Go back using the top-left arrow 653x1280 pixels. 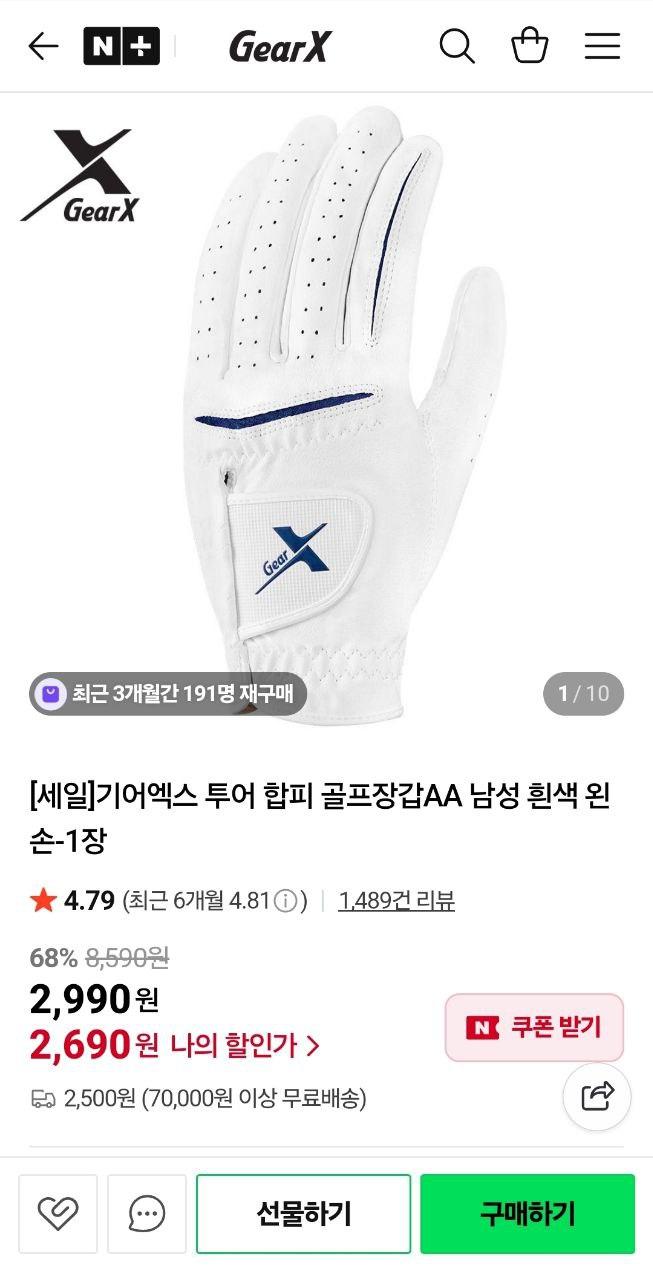(43, 46)
